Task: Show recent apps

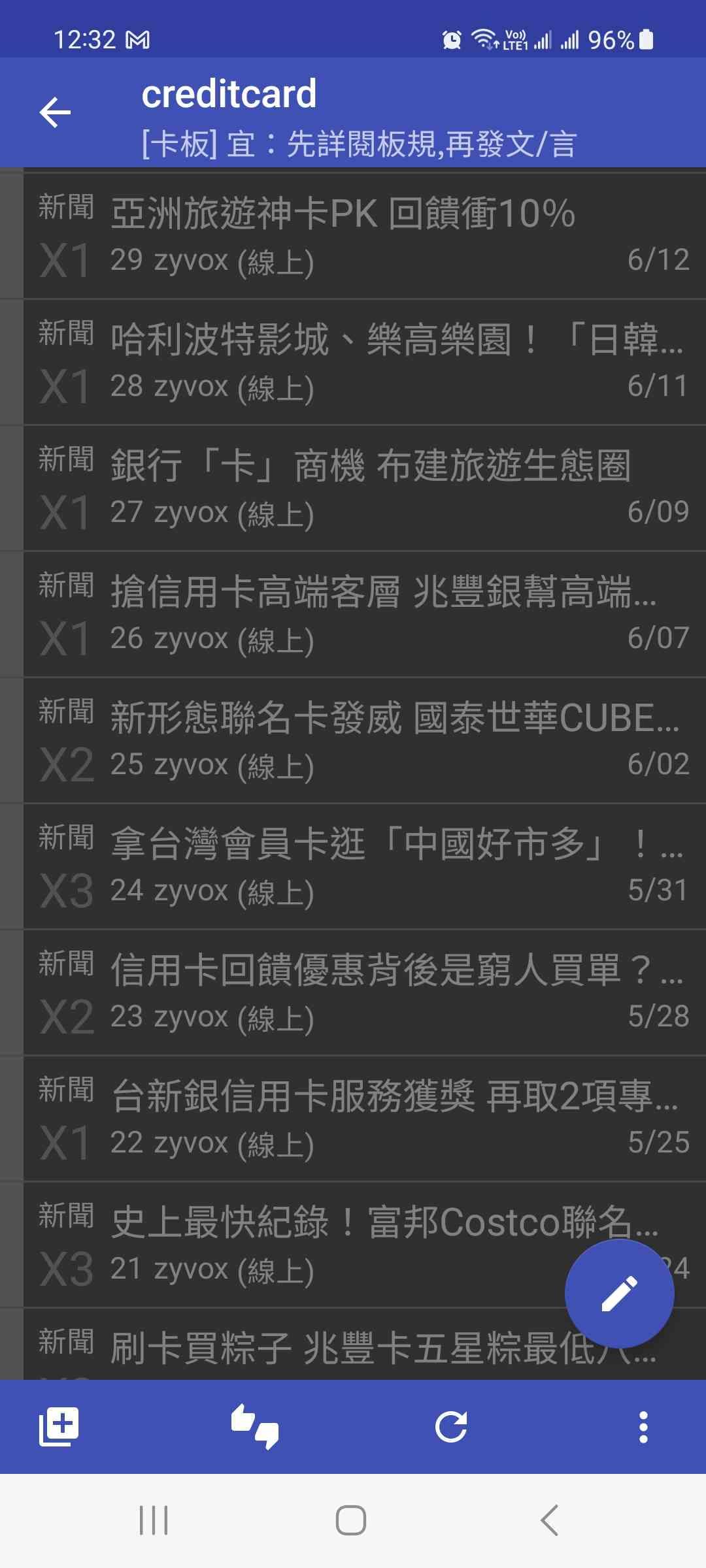Action: click(x=154, y=1520)
